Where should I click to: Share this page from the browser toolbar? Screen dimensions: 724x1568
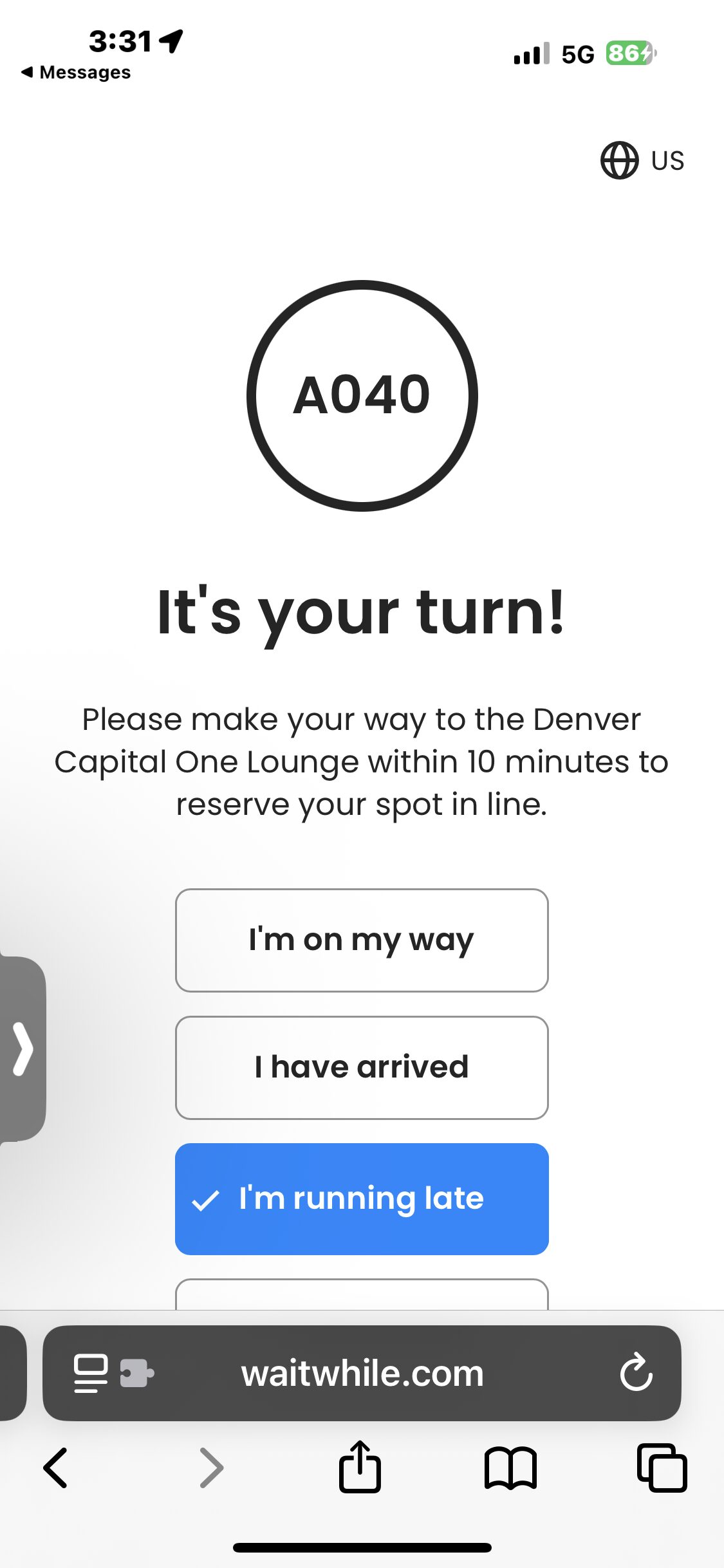[x=360, y=1466]
